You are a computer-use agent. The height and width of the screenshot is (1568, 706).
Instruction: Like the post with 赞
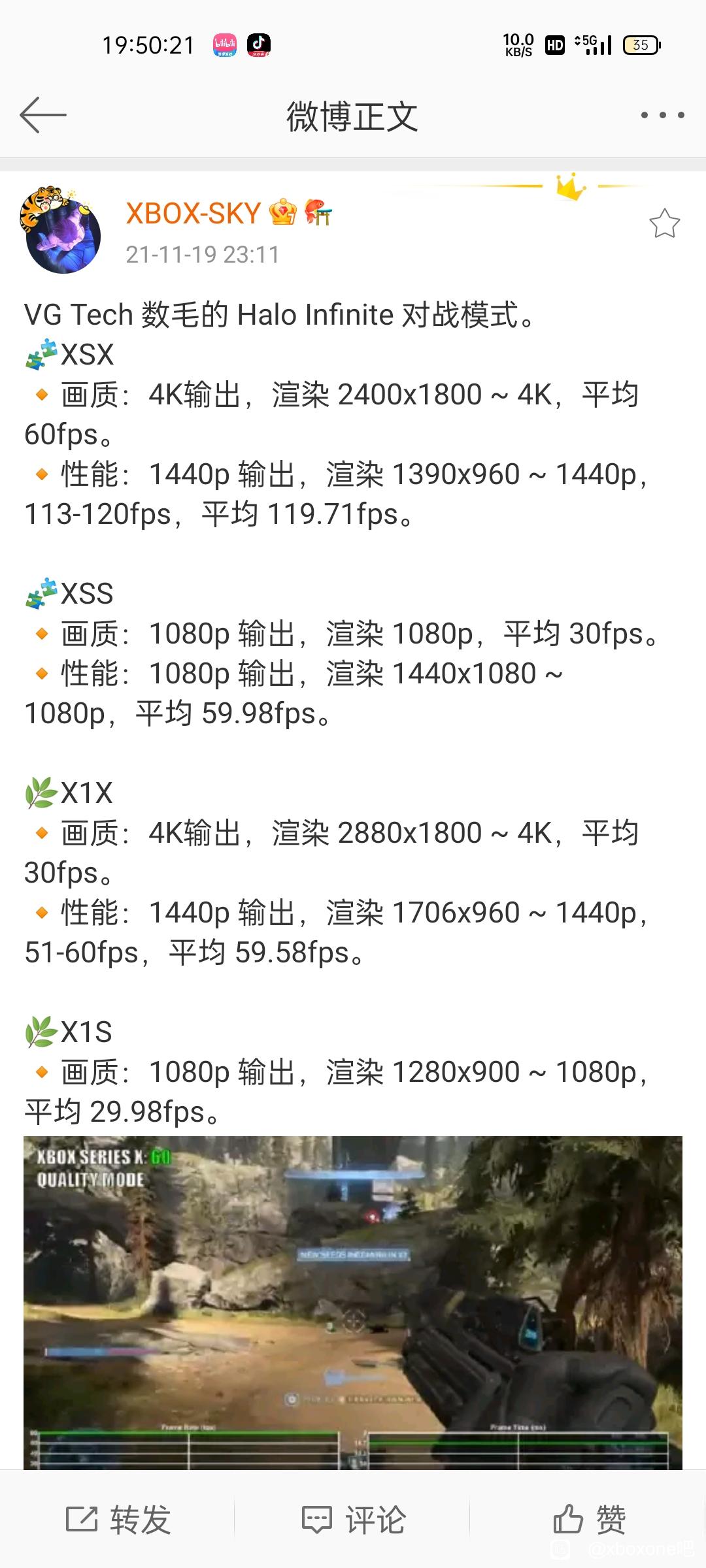(589, 1519)
